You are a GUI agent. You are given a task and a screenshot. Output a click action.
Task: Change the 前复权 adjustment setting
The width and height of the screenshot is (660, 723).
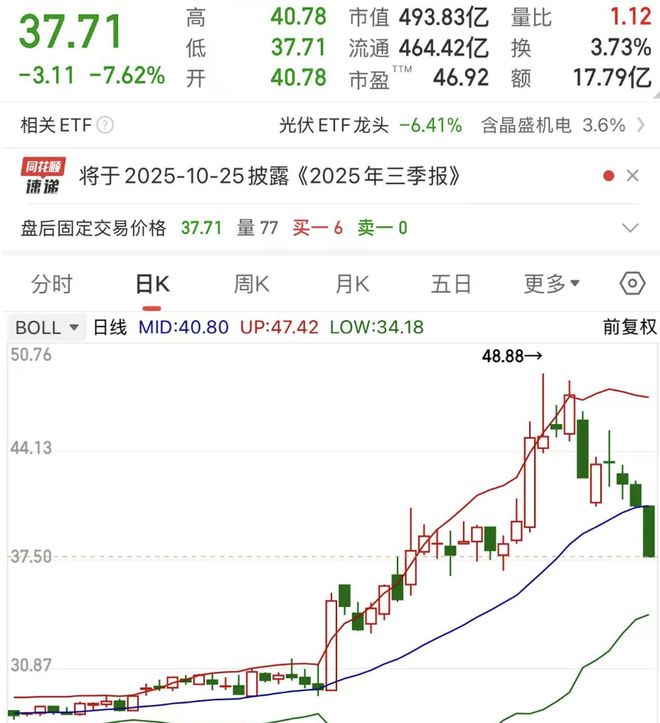point(629,327)
